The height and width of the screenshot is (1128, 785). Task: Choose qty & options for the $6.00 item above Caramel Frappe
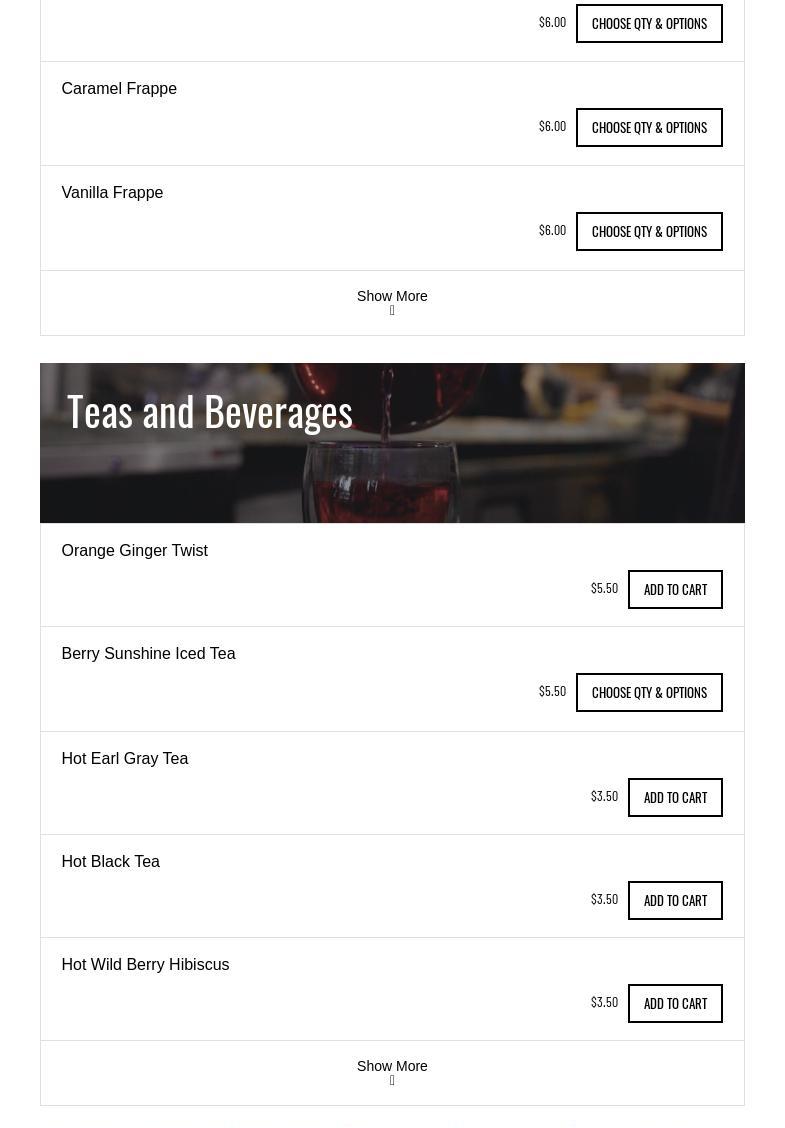coord(649,23)
